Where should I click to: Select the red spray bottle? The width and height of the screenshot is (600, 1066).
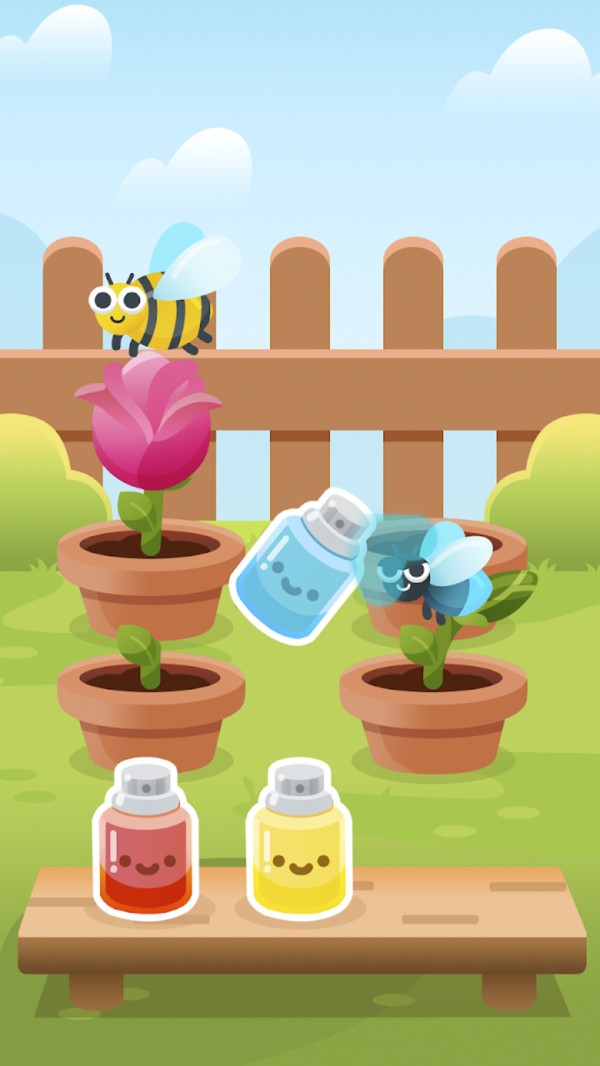(x=145, y=843)
